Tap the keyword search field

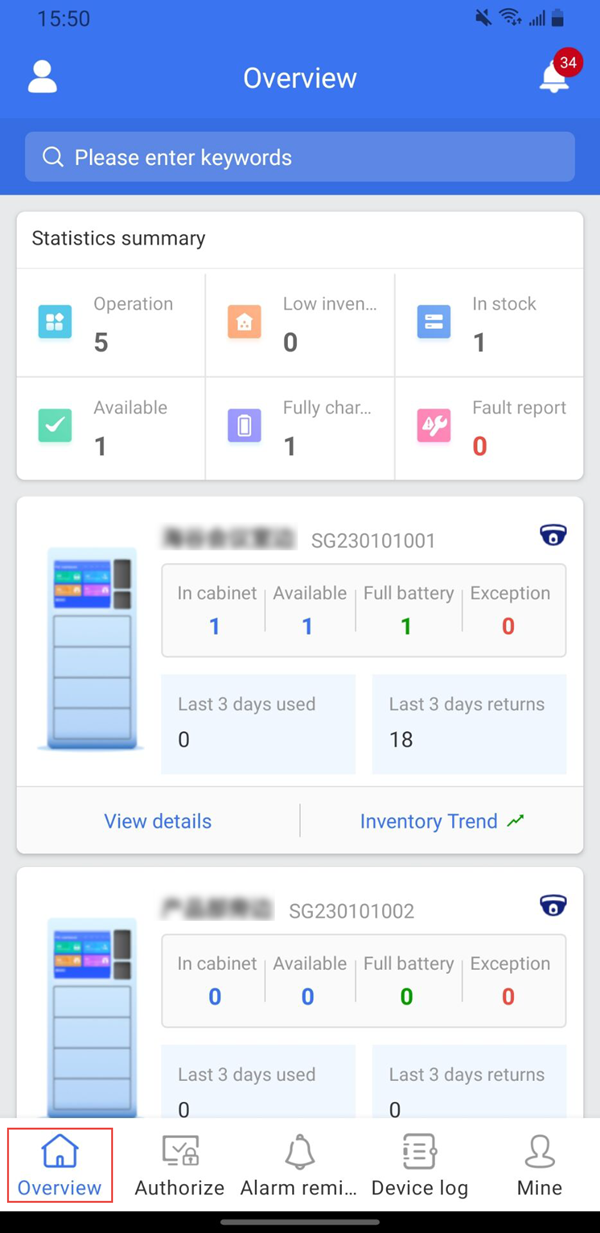click(300, 157)
